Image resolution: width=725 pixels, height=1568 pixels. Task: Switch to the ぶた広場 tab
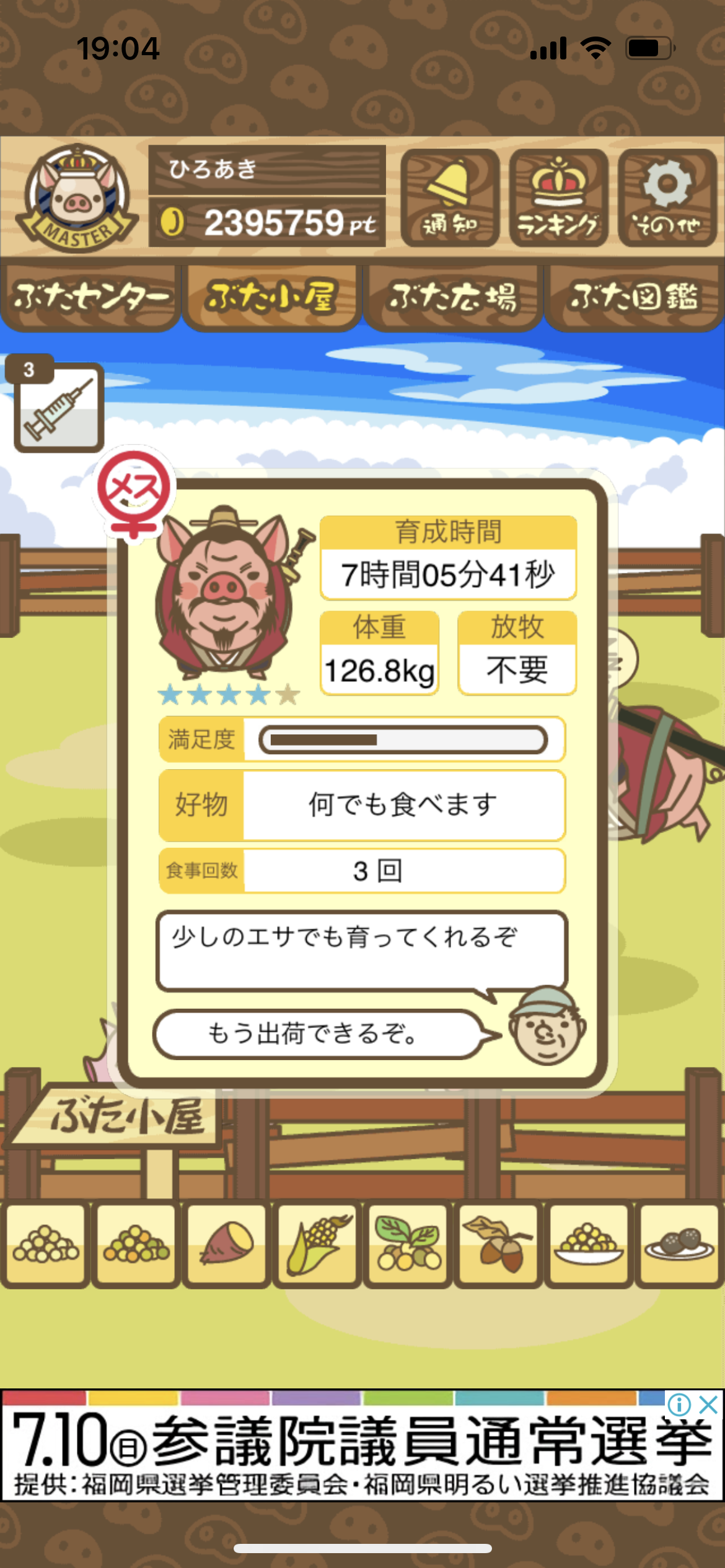[x=453, y=298]
